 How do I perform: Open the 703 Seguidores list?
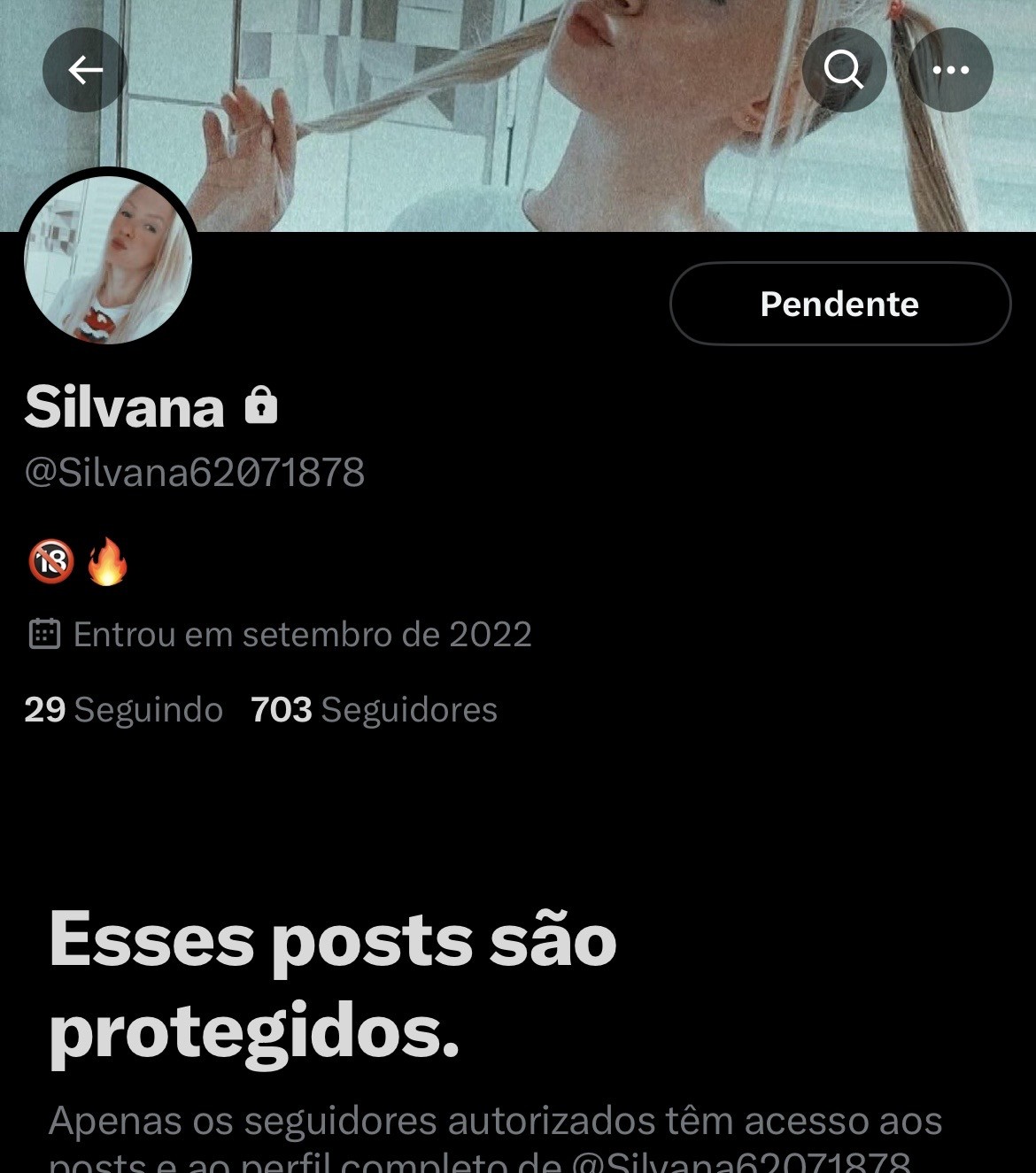374,709
